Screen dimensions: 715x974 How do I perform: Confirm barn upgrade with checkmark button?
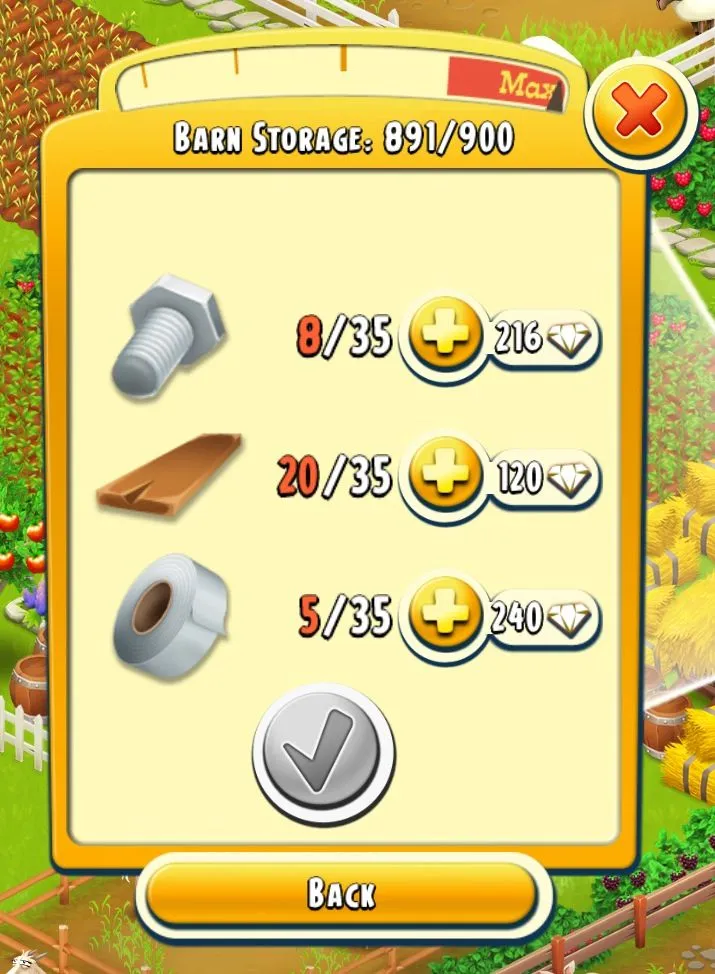(323, 752)
